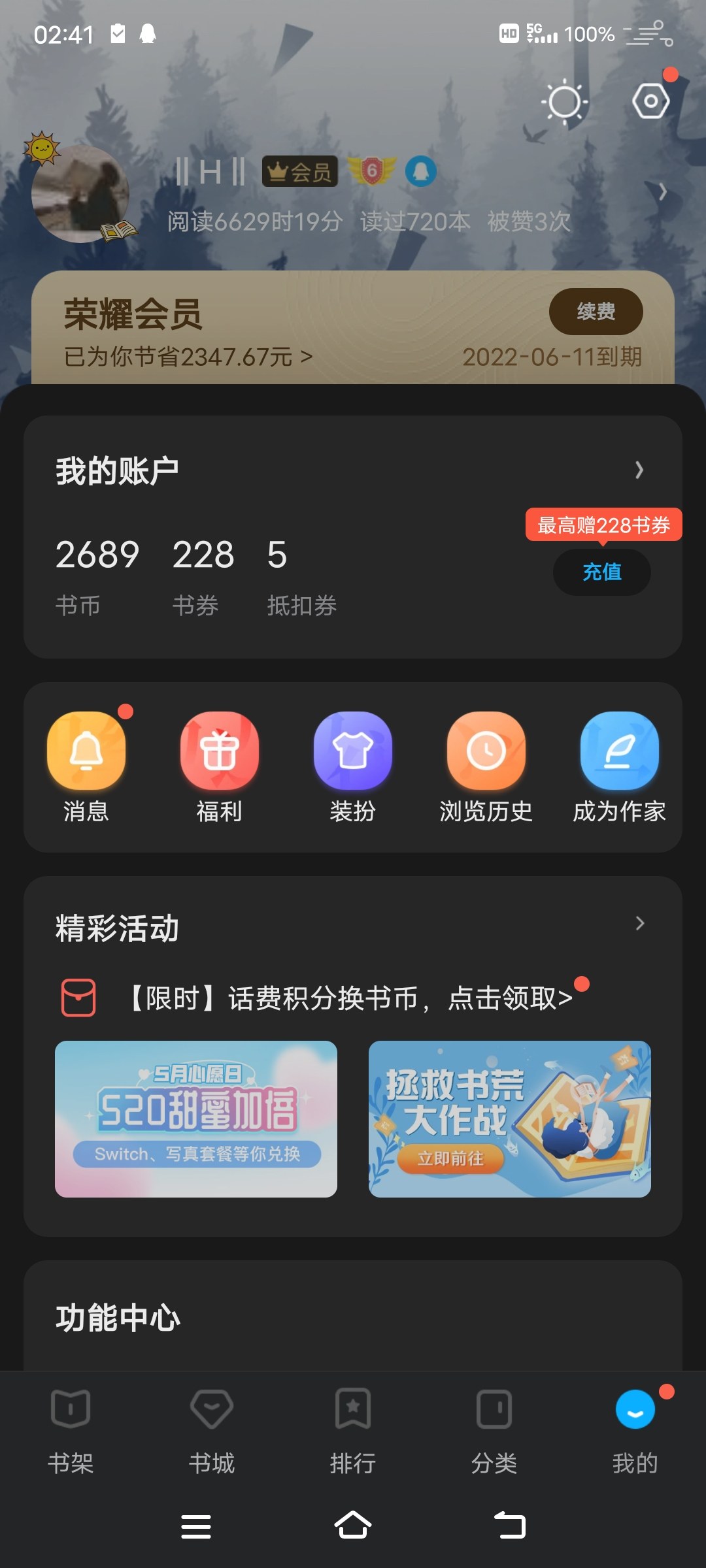Toggle the day/night mode sun icon

point(564,102)
